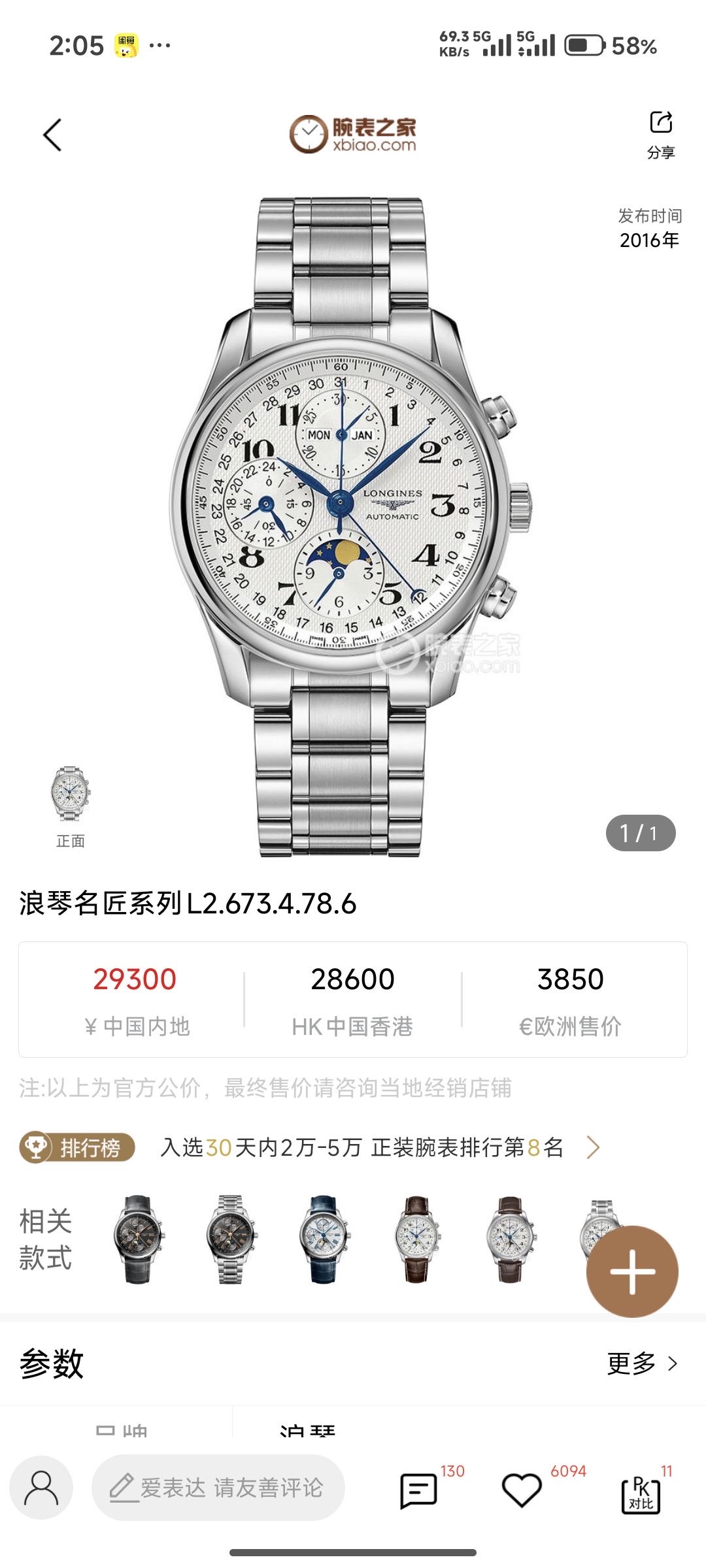706x1568 pixels.
Task: Open the large watch product image
Action: point(353,523)
